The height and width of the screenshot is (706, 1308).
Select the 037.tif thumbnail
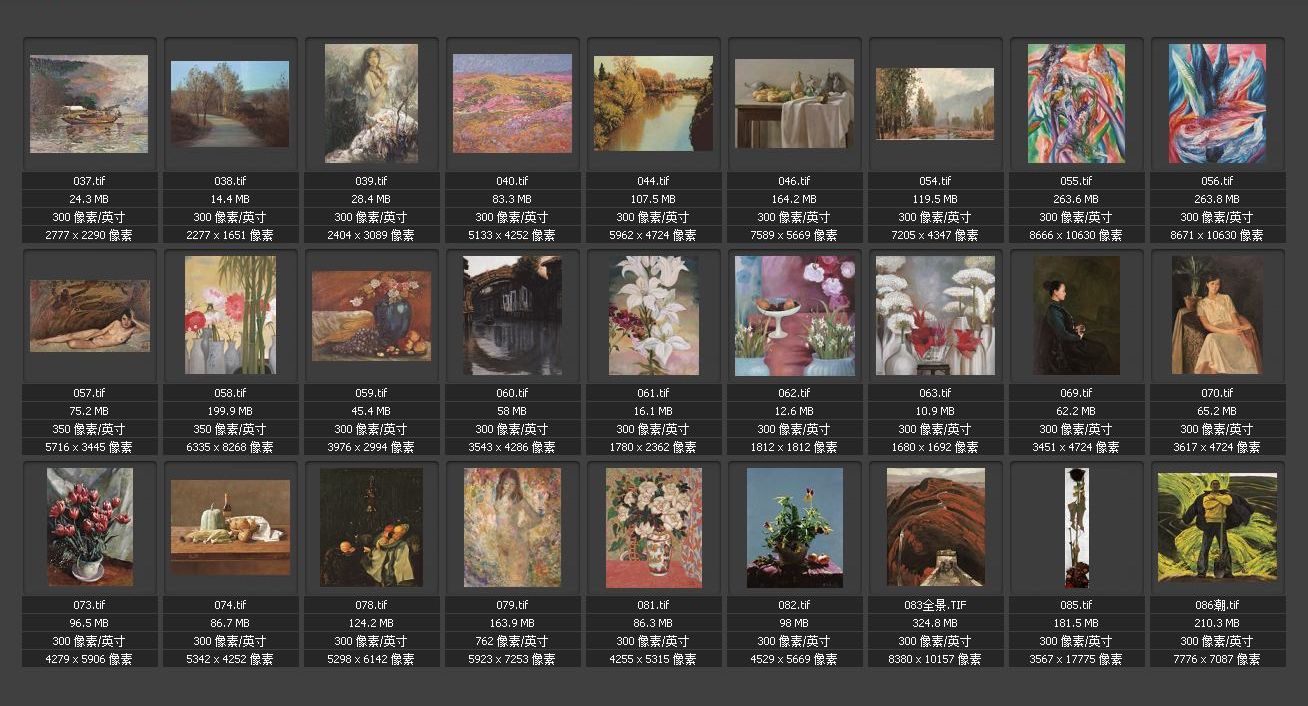[89, 104]
